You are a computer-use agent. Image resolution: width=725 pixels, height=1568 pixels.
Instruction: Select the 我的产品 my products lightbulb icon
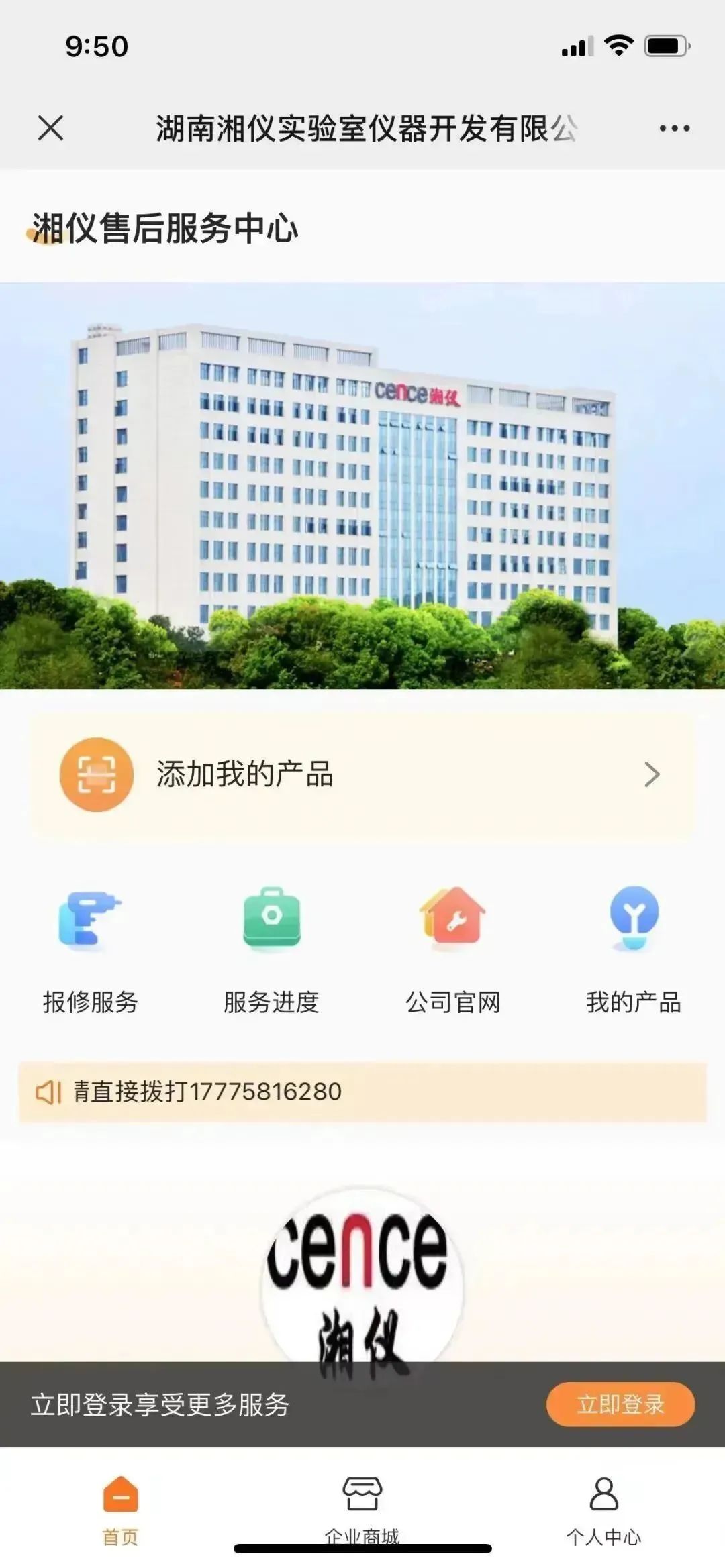pyautogui.click(x=634, y=921)
